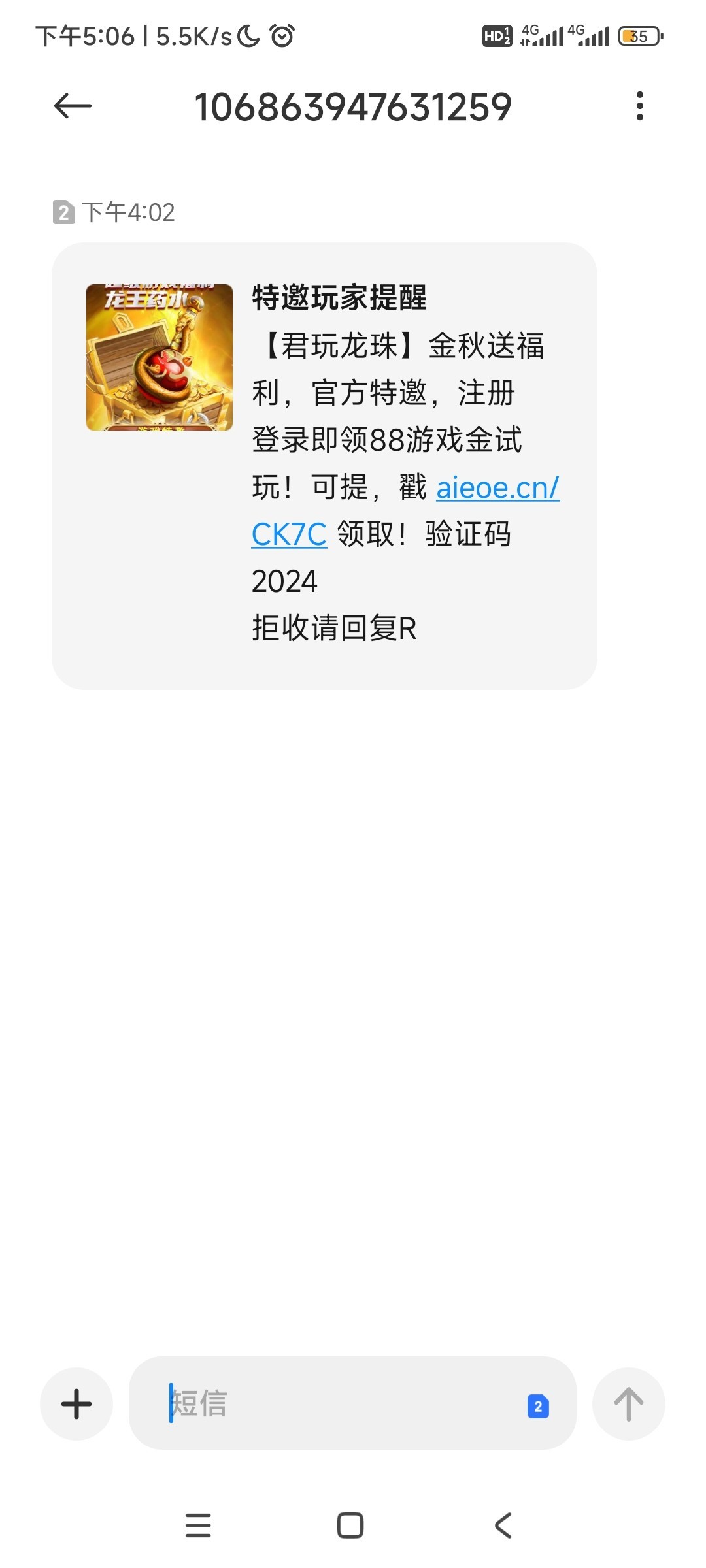This screenshot has height=1568, width=706.
Task: Tap the plus attachment button
Action: point(76,1404)
